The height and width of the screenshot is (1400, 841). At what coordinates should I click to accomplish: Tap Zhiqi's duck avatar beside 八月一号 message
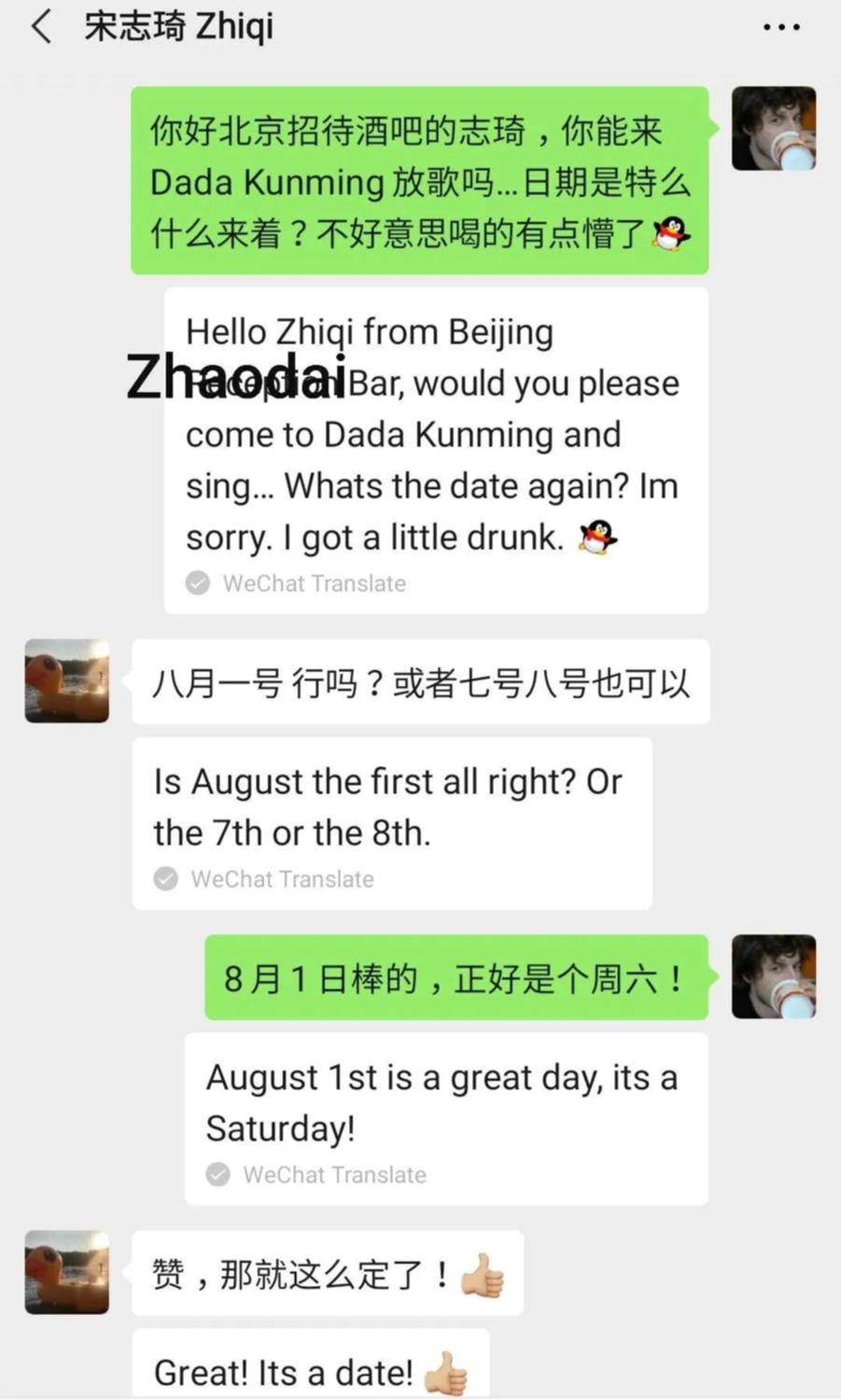[x=67, y=680]
